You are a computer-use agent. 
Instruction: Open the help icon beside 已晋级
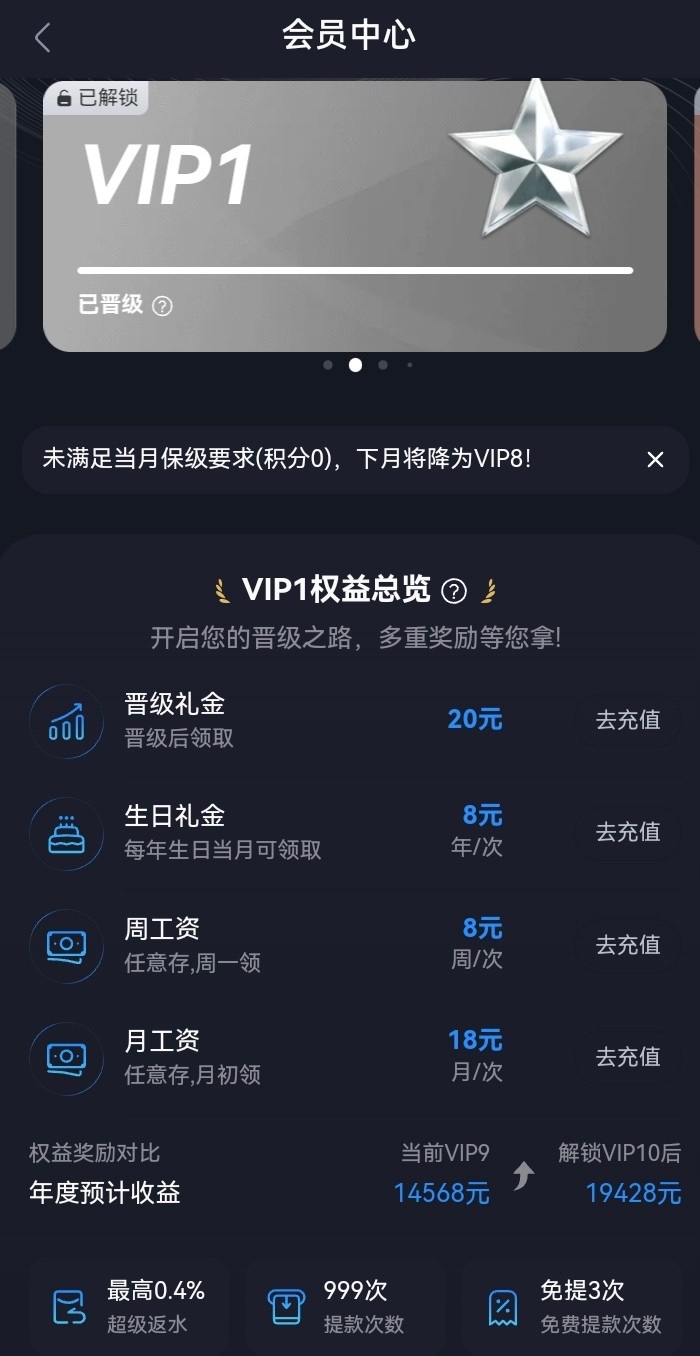[162, 306]
